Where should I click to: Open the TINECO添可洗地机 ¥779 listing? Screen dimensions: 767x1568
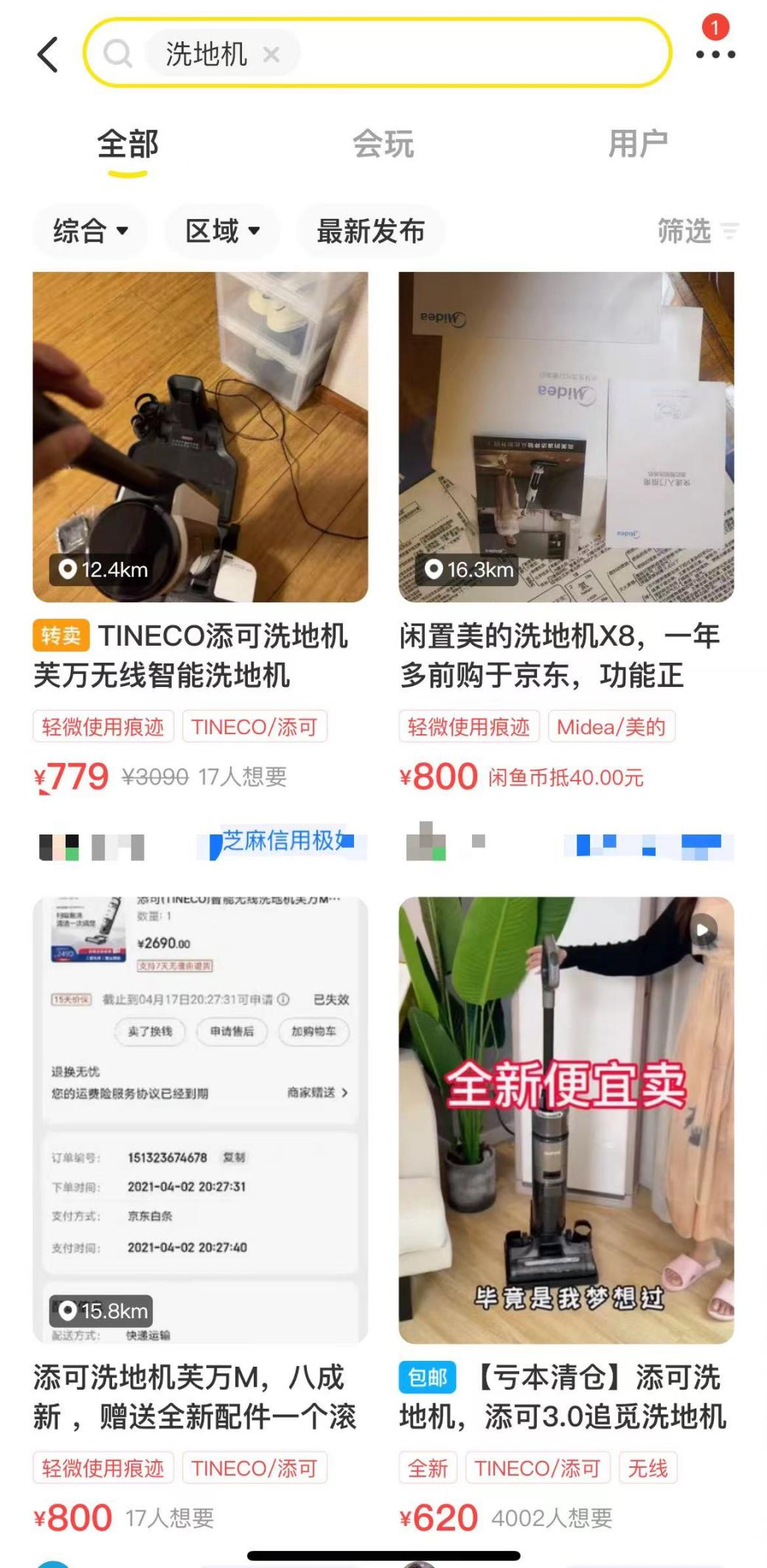(x=200, y=437)
